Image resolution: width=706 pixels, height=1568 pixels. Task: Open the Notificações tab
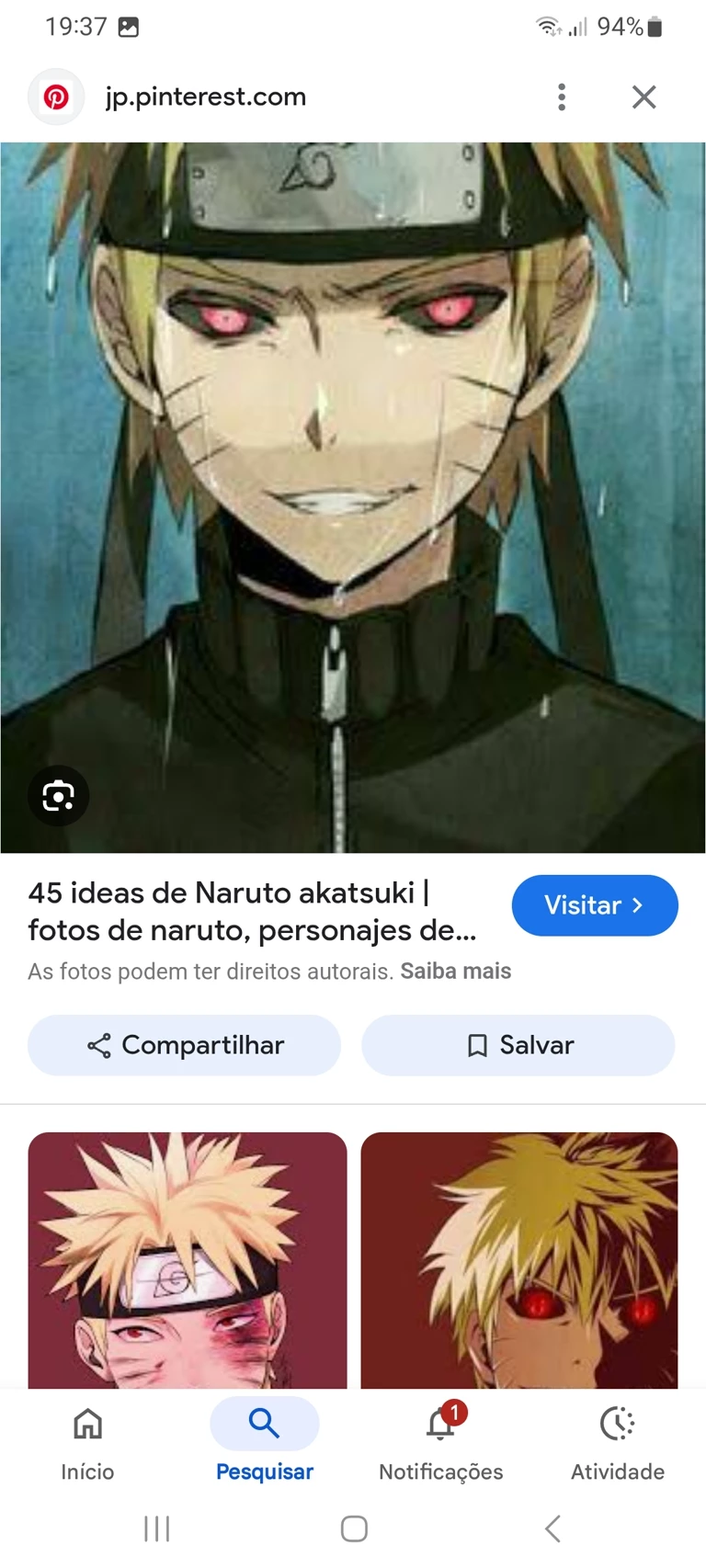tap(441, 1438)
